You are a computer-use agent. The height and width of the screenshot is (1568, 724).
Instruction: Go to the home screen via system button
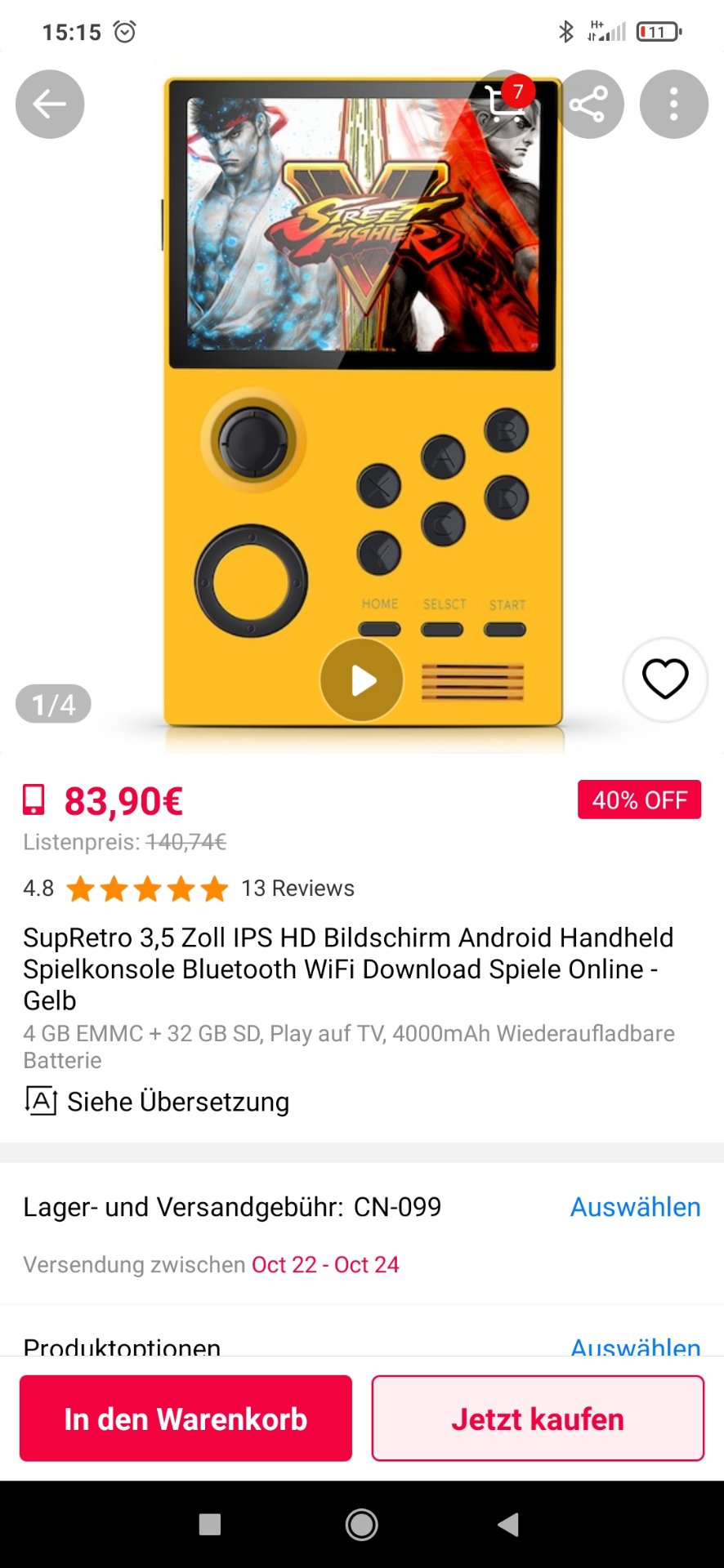point(362,1525)
